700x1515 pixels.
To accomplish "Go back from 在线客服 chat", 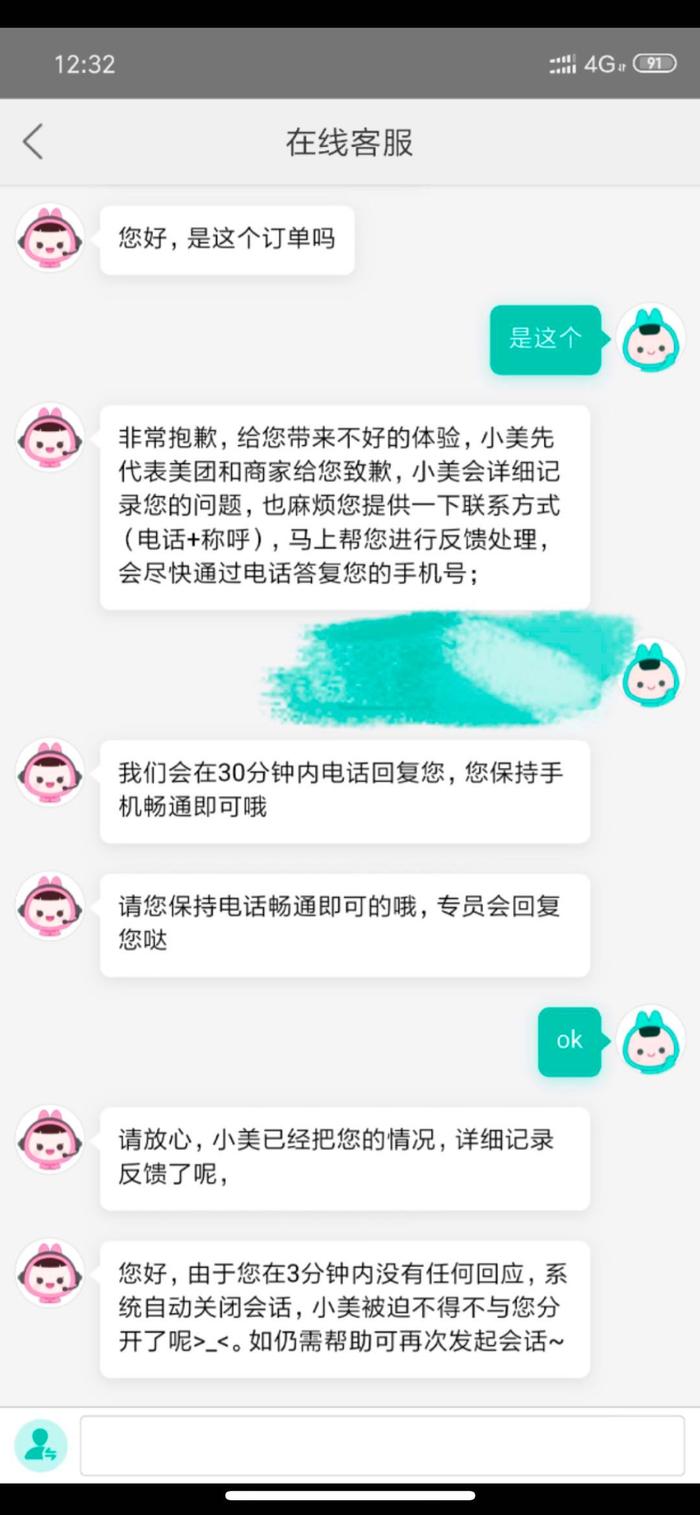I will pos(33,142).
